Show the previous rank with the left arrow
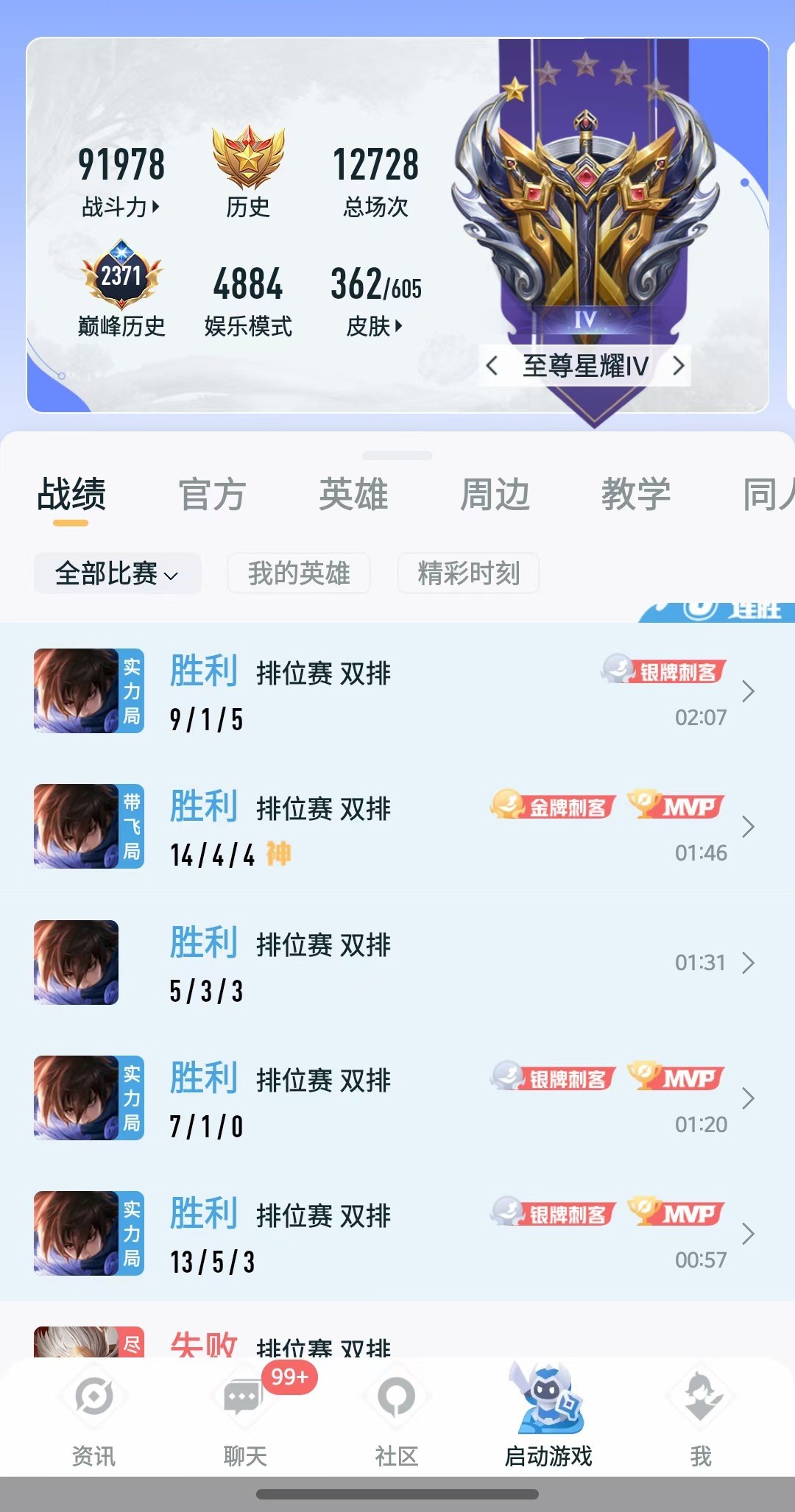The height and width of the screenshot is (1512, 795). [x=492, y=365]
